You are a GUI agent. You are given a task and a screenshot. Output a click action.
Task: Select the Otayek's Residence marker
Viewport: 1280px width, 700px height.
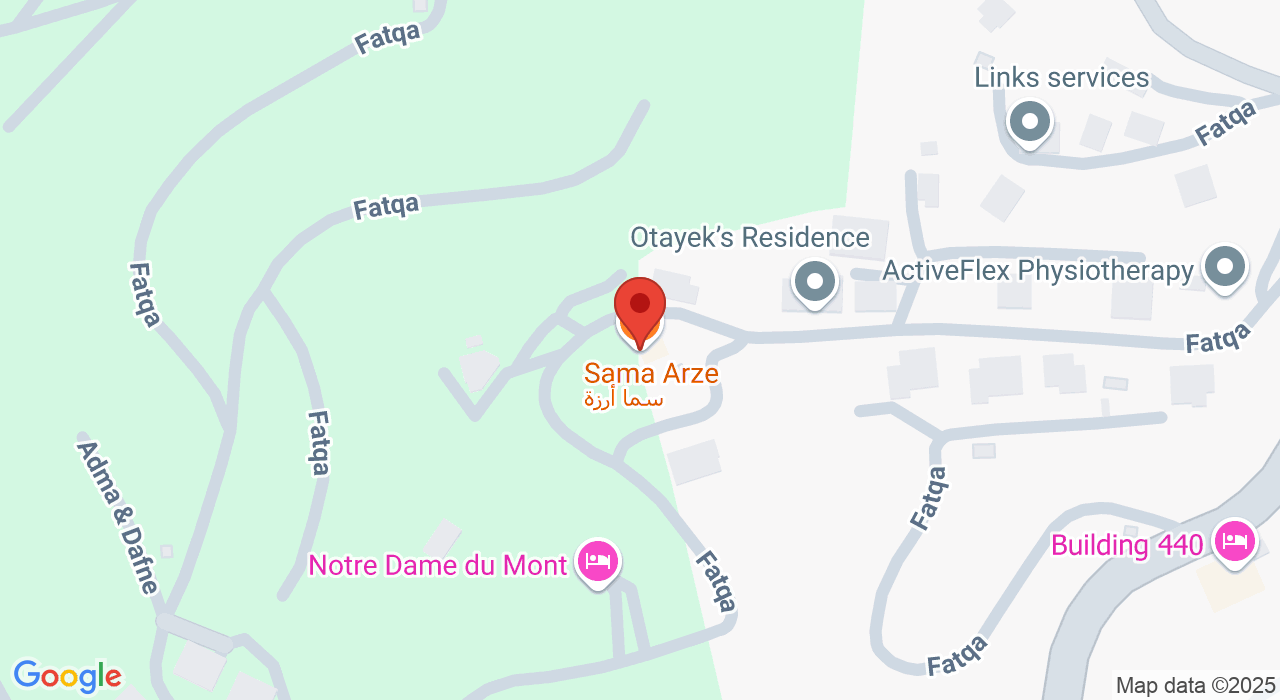pyautogui.click(x=815, y=281)
